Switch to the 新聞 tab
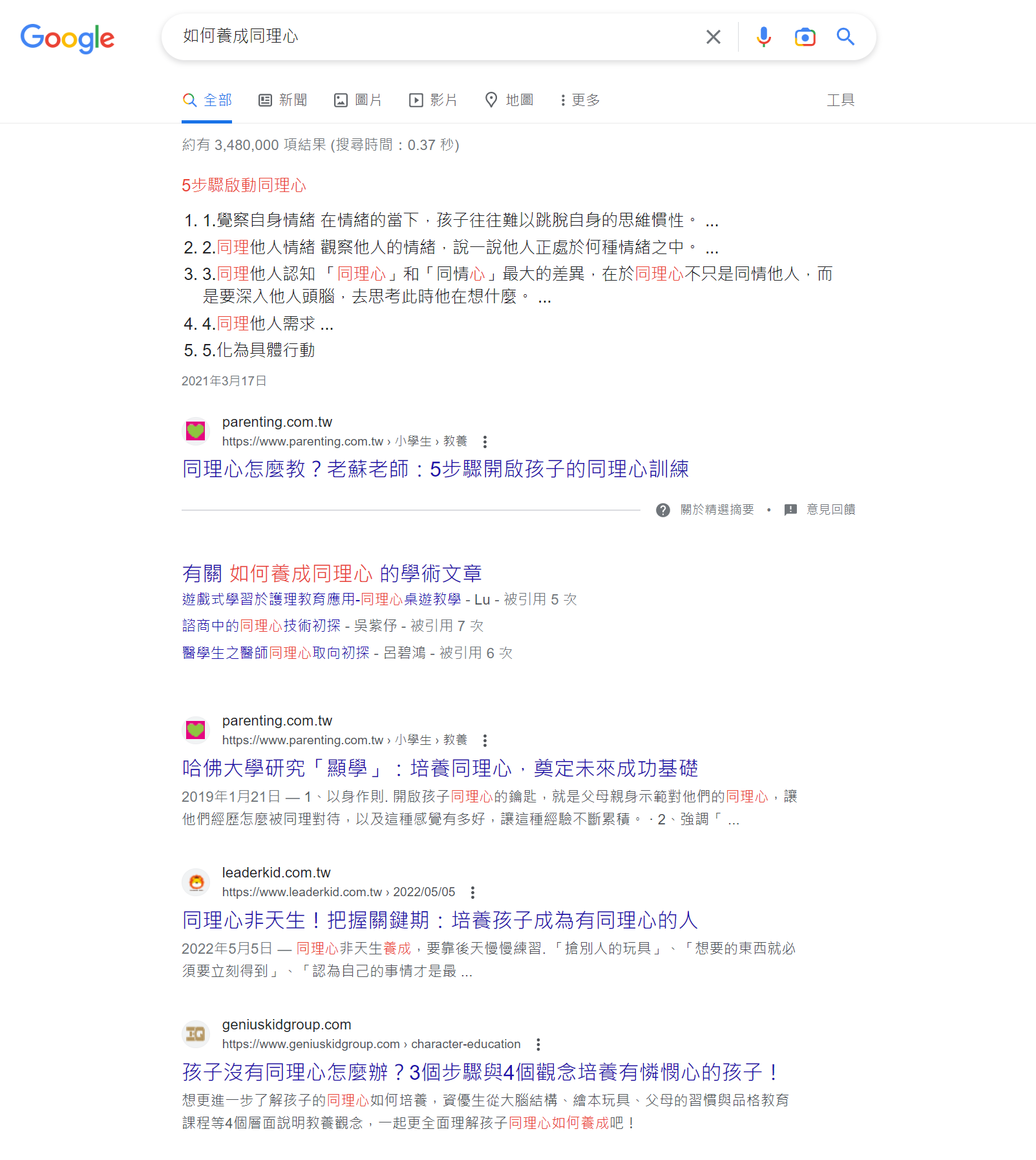Image resolution: width=1036 pixels, height=1160 pixels. click(283, 100)
